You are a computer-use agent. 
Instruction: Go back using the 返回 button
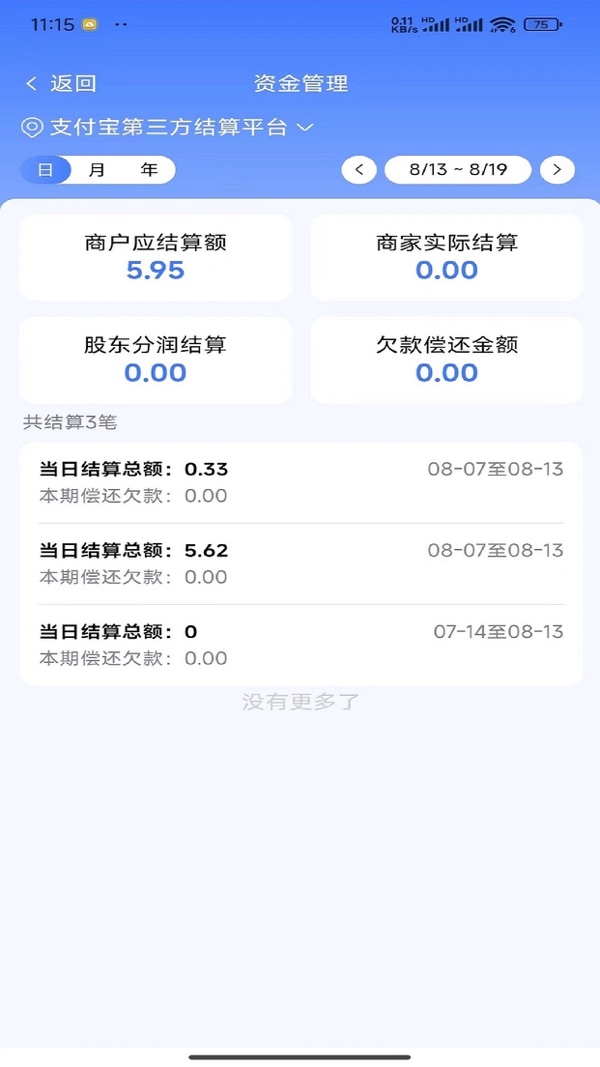tap(62, 84)
